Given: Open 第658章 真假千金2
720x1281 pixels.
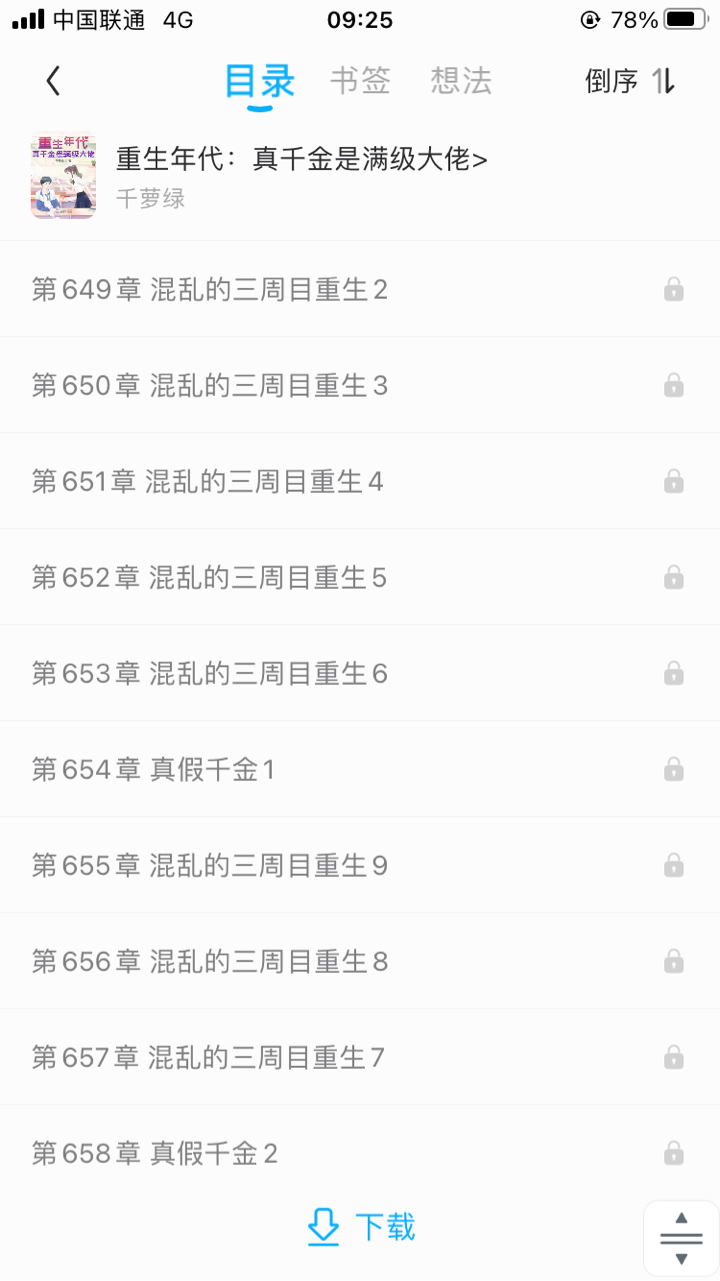Looking at the screenshot, I should point(155,1154).
